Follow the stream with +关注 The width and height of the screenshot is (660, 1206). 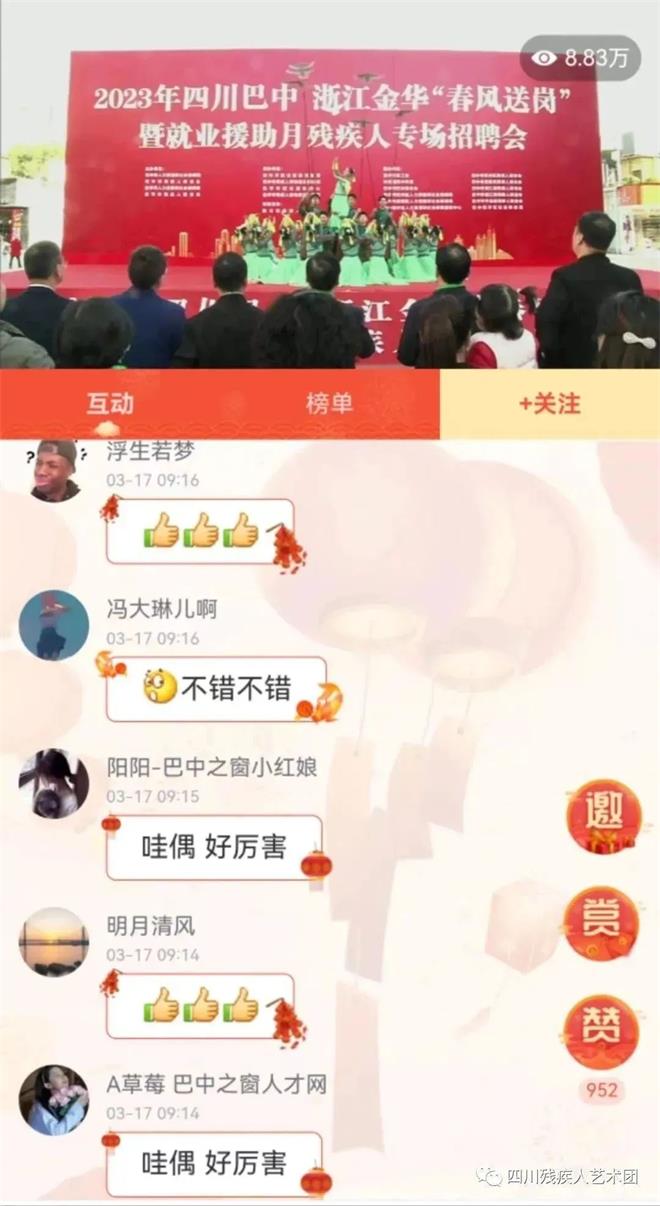coord(549,404)
